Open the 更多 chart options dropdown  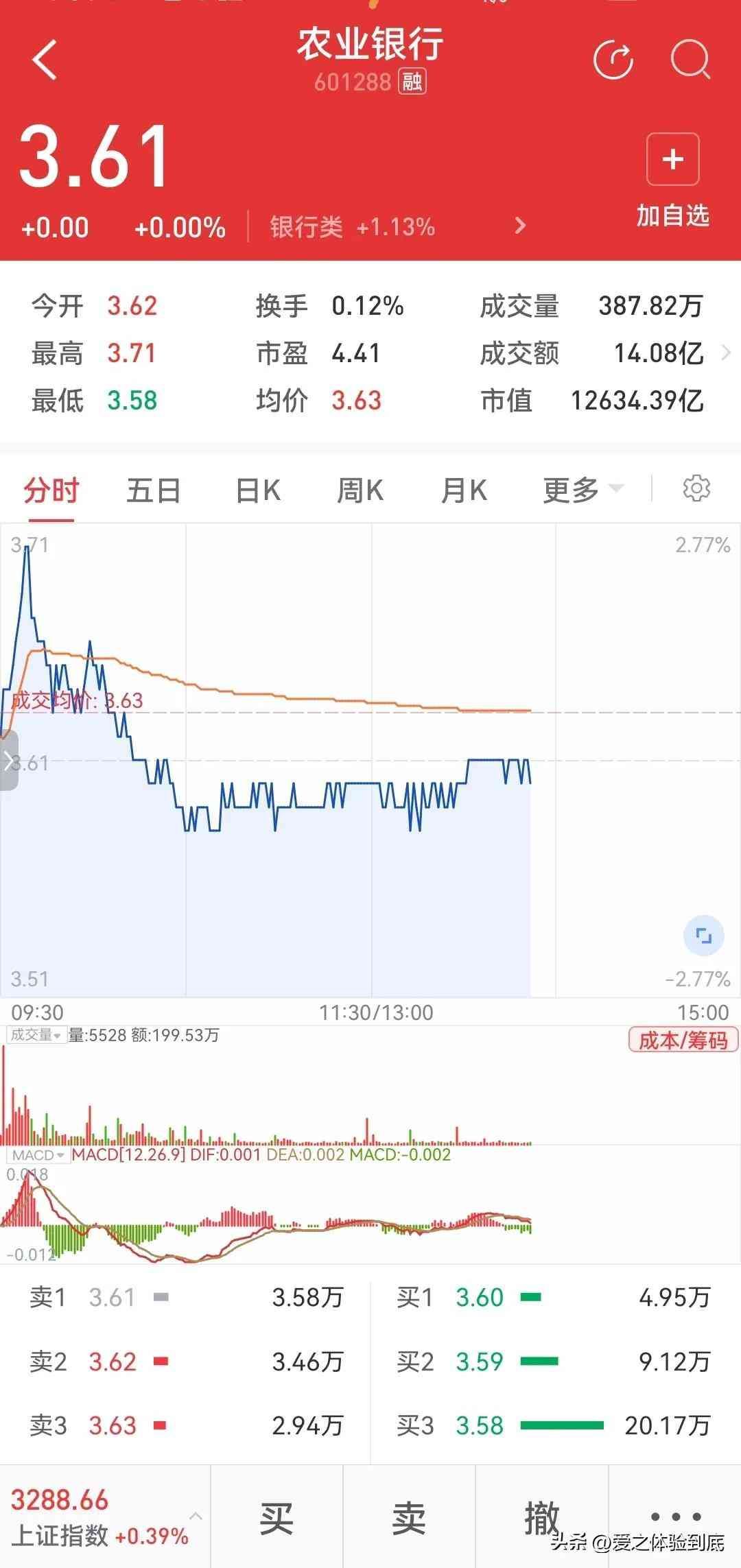pyautogui.click(x=582, y=491)
